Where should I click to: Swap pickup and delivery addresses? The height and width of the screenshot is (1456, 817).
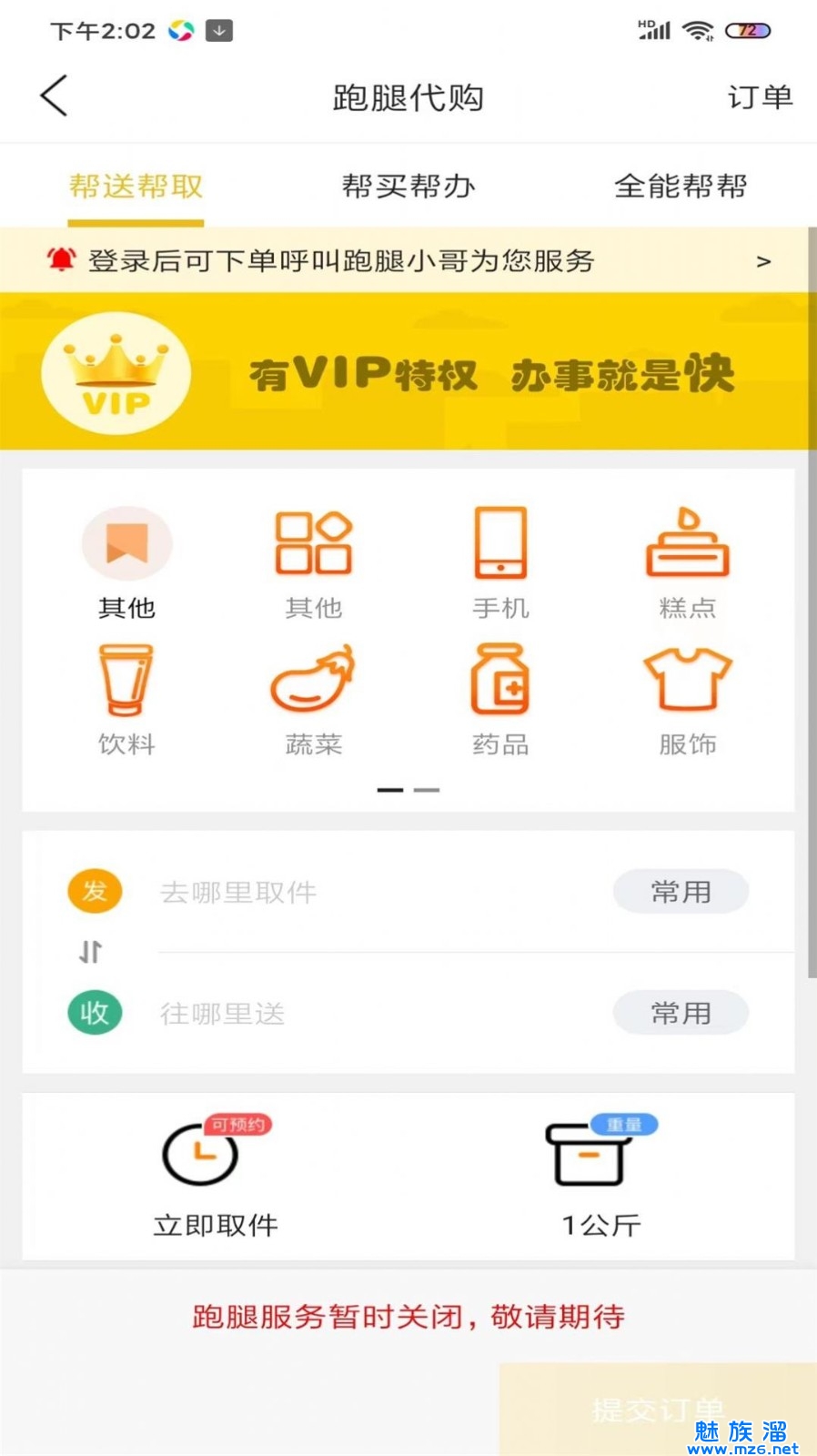(90, 952)
